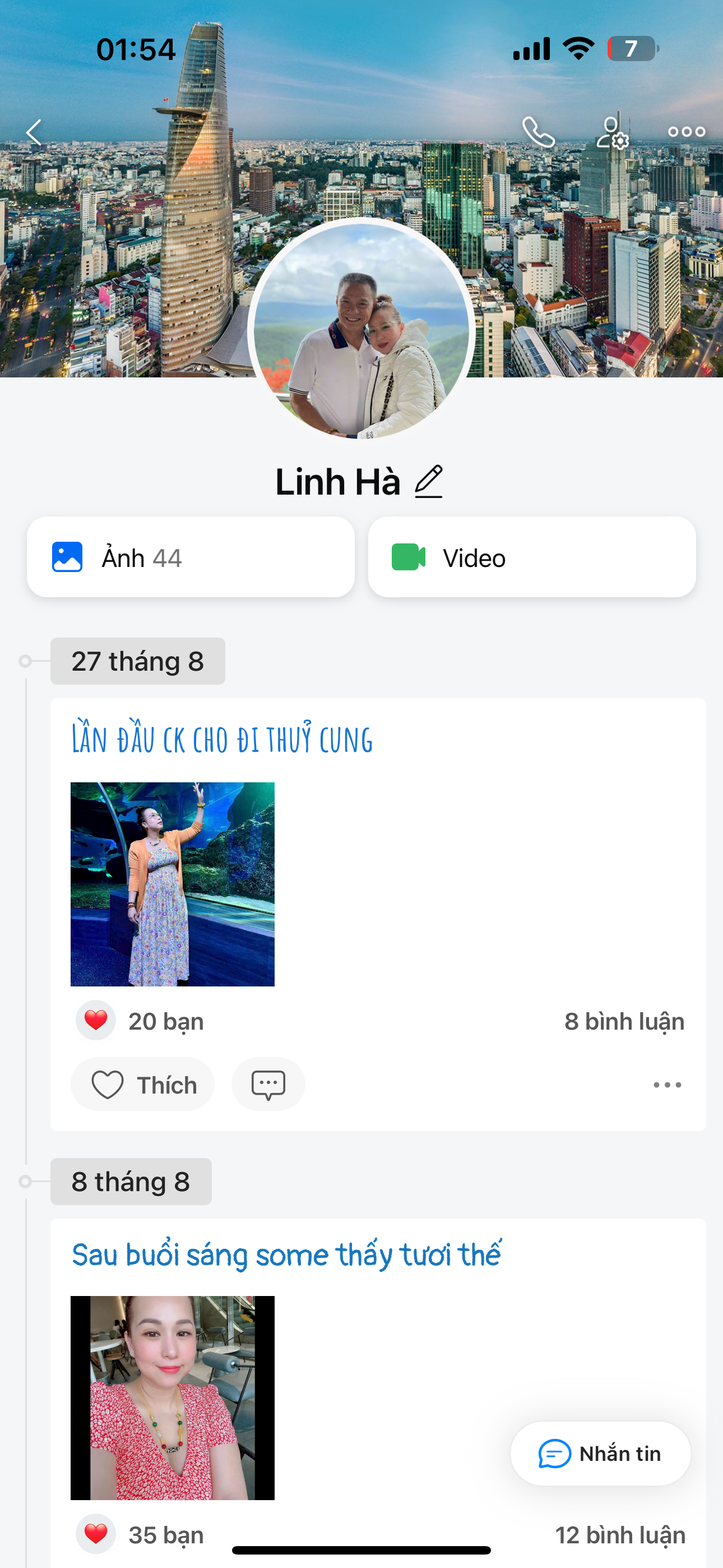Screen dimensions: 723x1568
Task: Open the Video section
Action: (531, 557)
